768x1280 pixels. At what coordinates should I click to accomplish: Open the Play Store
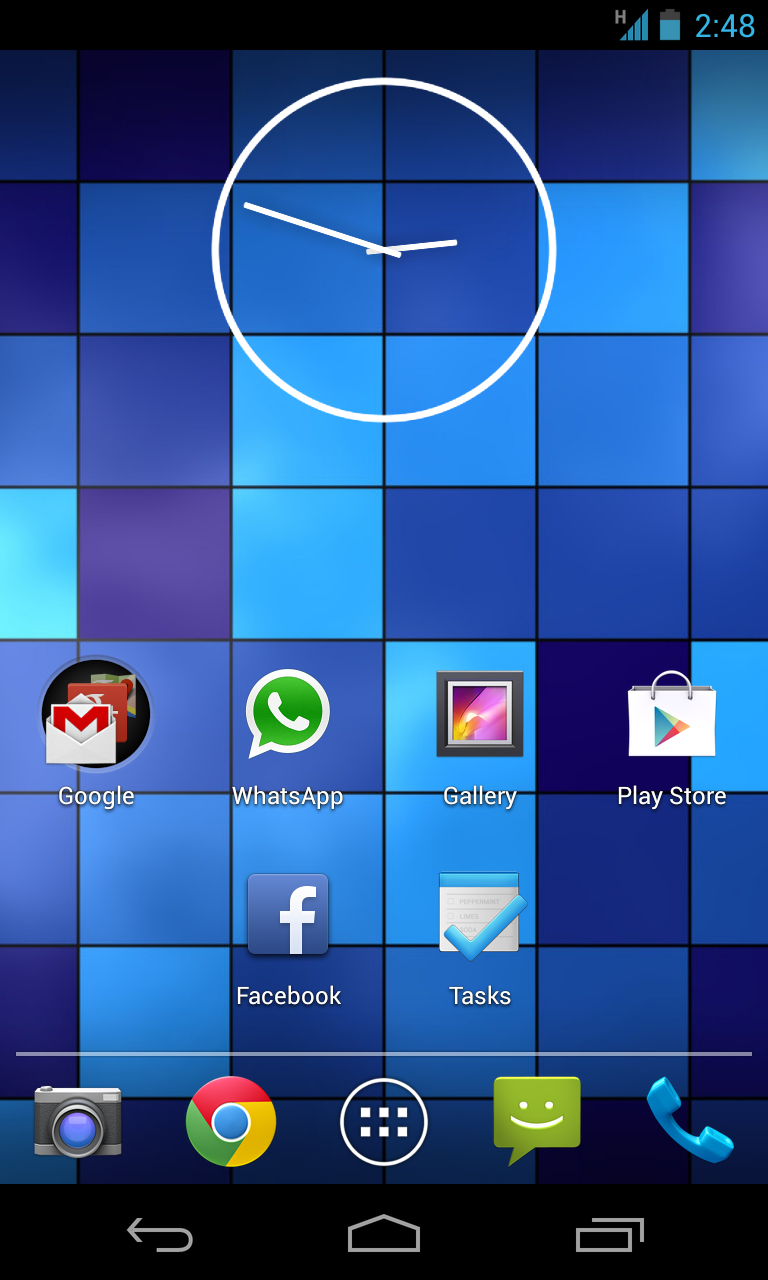pyautogui.click(x=672, y=715)
